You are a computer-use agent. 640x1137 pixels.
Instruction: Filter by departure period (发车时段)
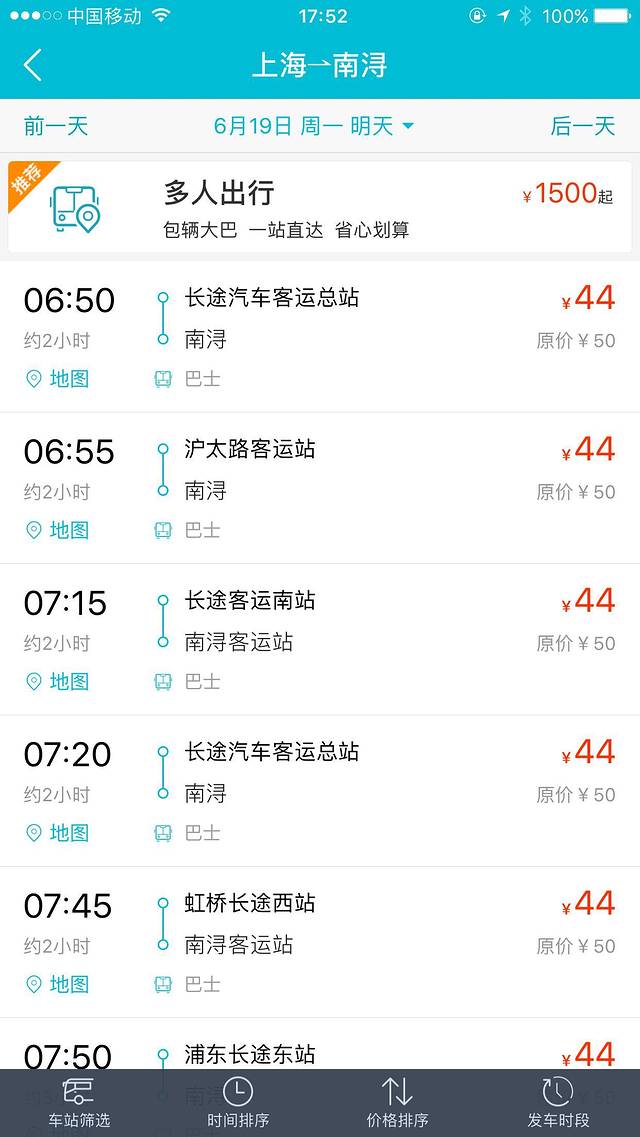tap(558, 1102)
